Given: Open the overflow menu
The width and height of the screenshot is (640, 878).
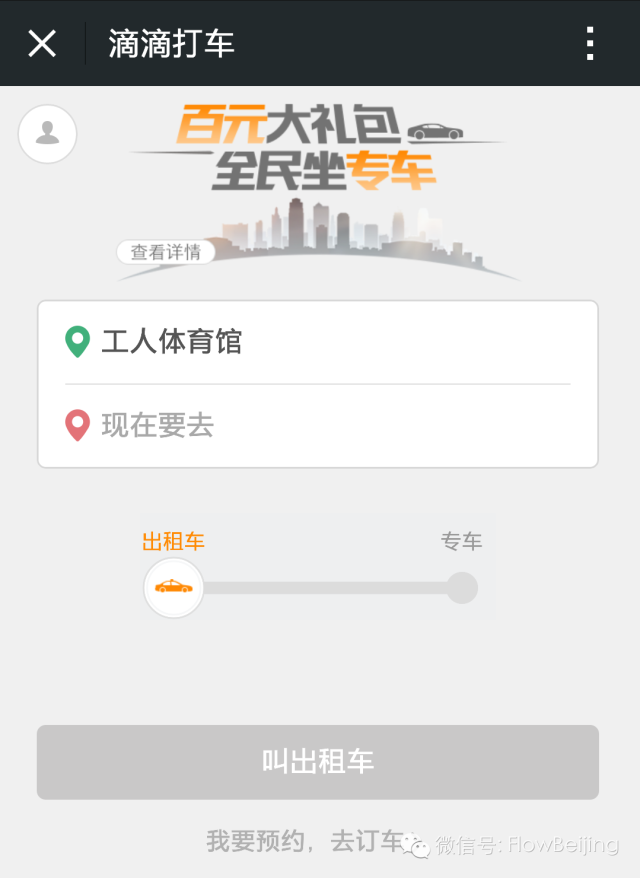Looking at the screenshot, I should [x=590, y=43].
